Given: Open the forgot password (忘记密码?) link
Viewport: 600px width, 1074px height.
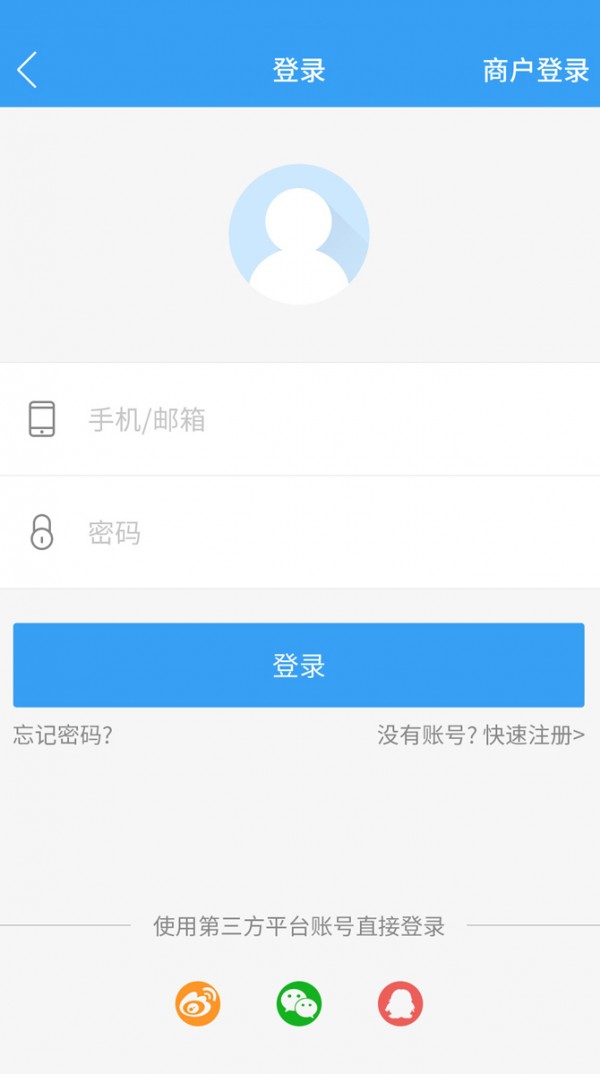Looking at the screenshot, I should 63,736.
